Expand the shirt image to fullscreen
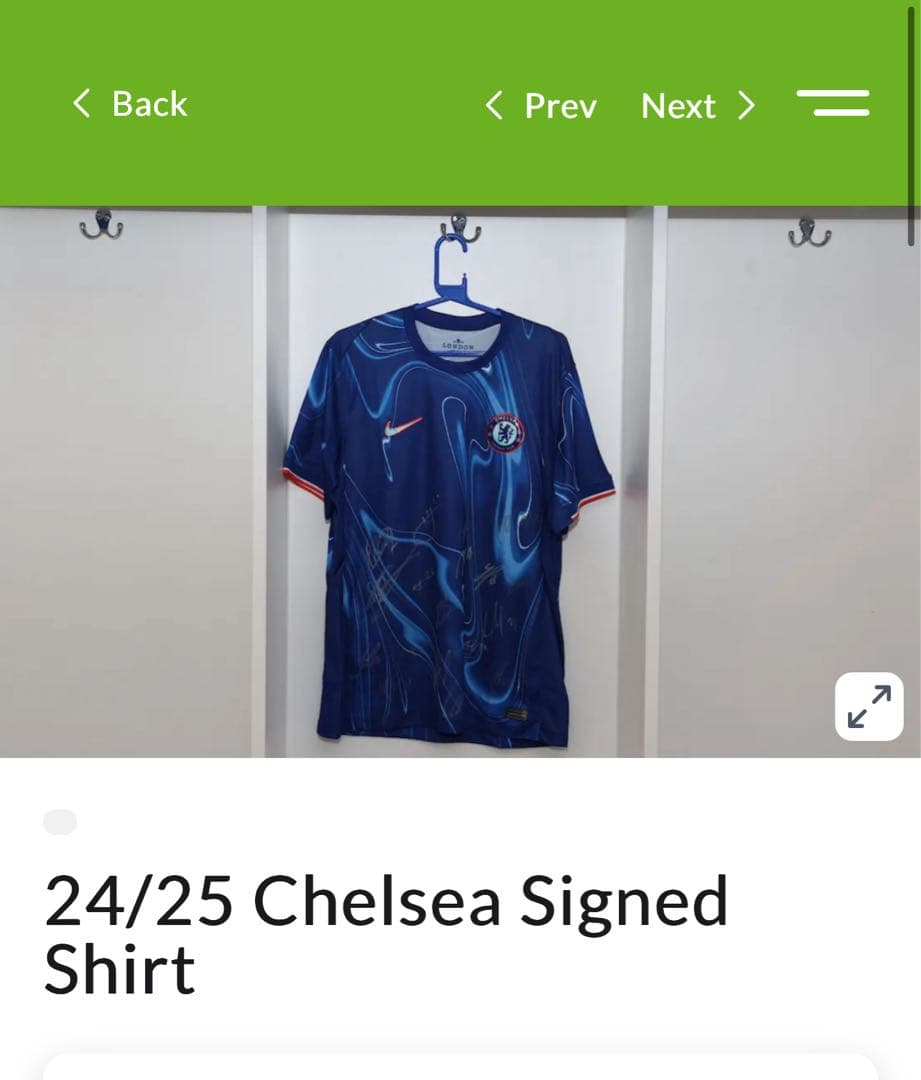 click(868, 706)
